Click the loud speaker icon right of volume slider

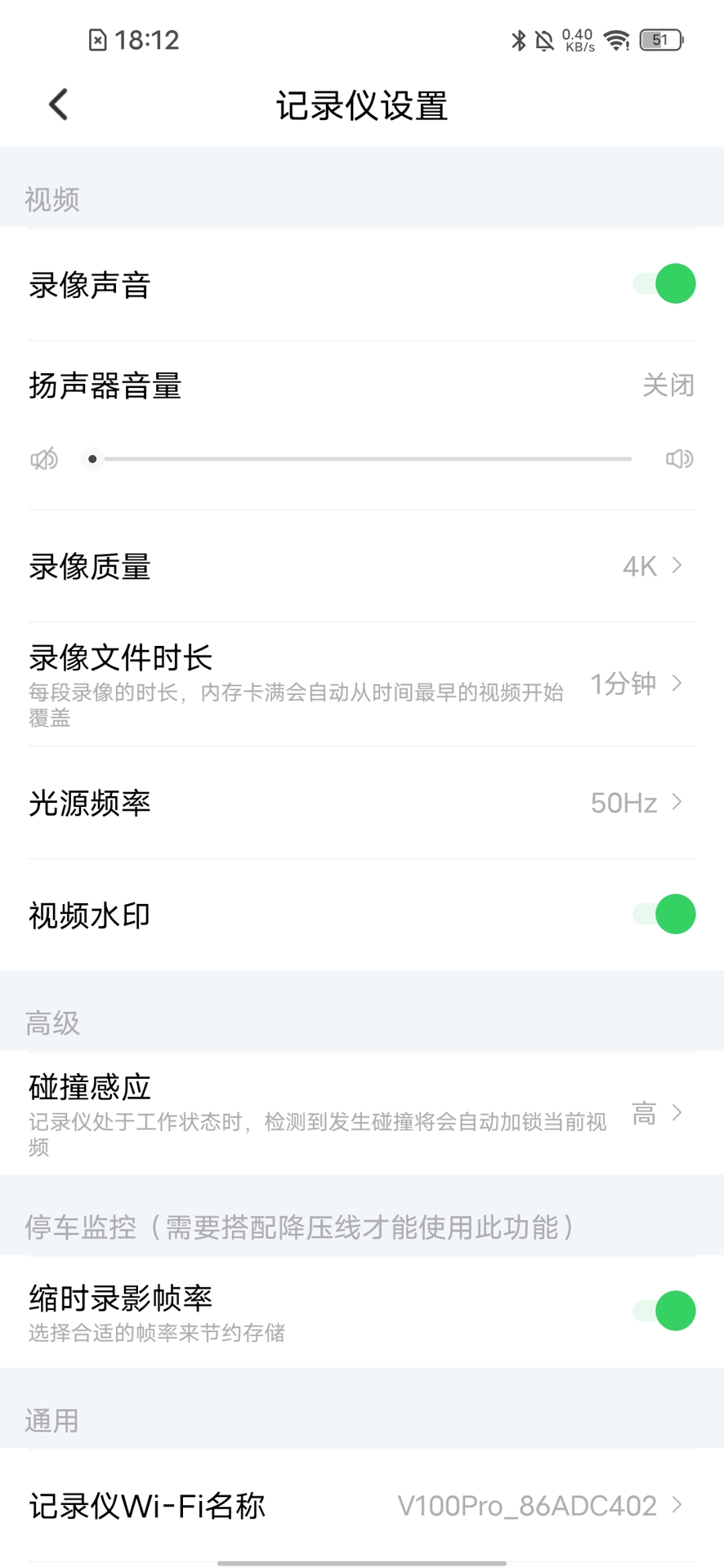click(678, 458)
